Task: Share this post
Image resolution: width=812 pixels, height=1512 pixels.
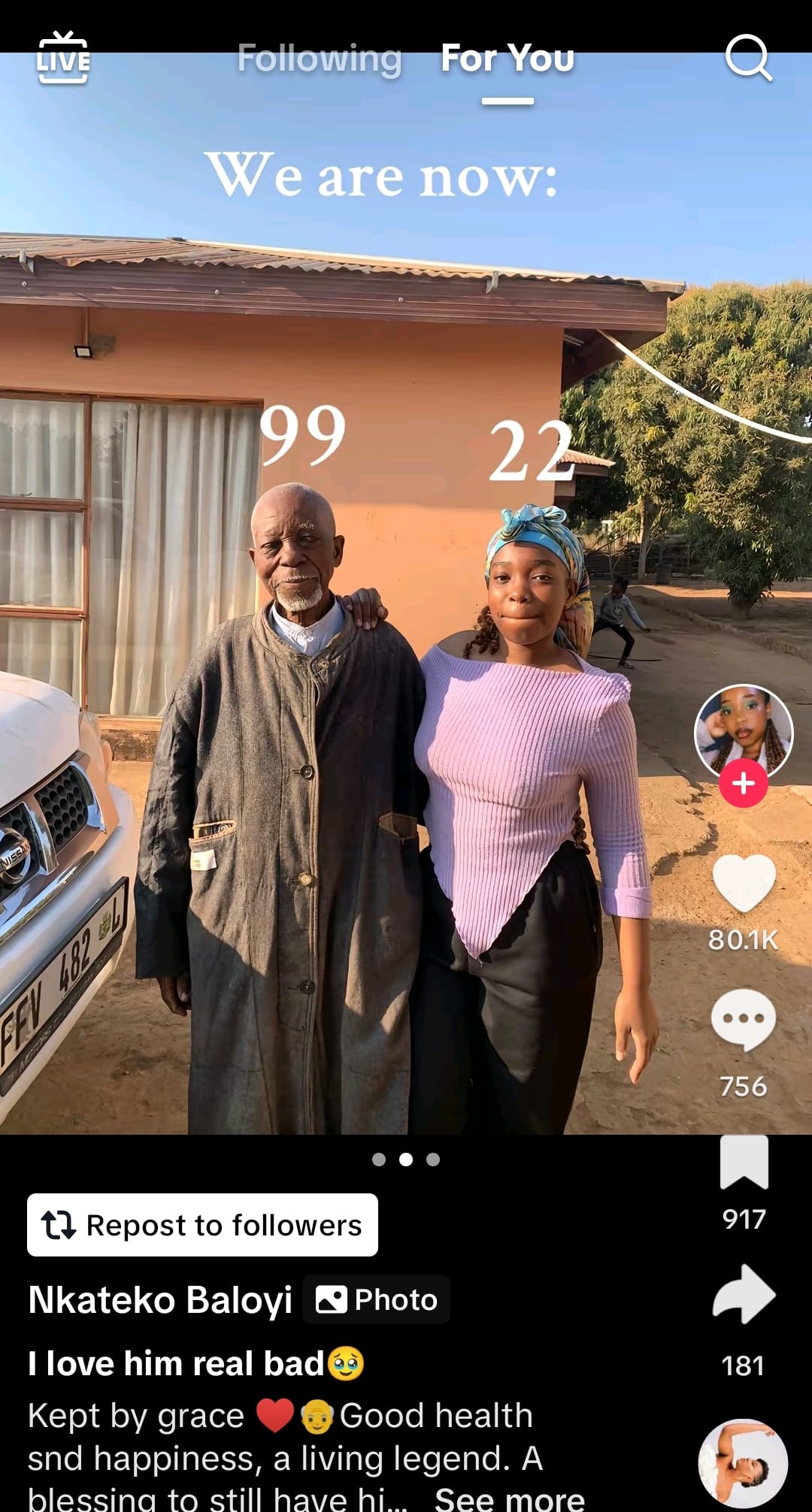Action: click(744, 1294)
